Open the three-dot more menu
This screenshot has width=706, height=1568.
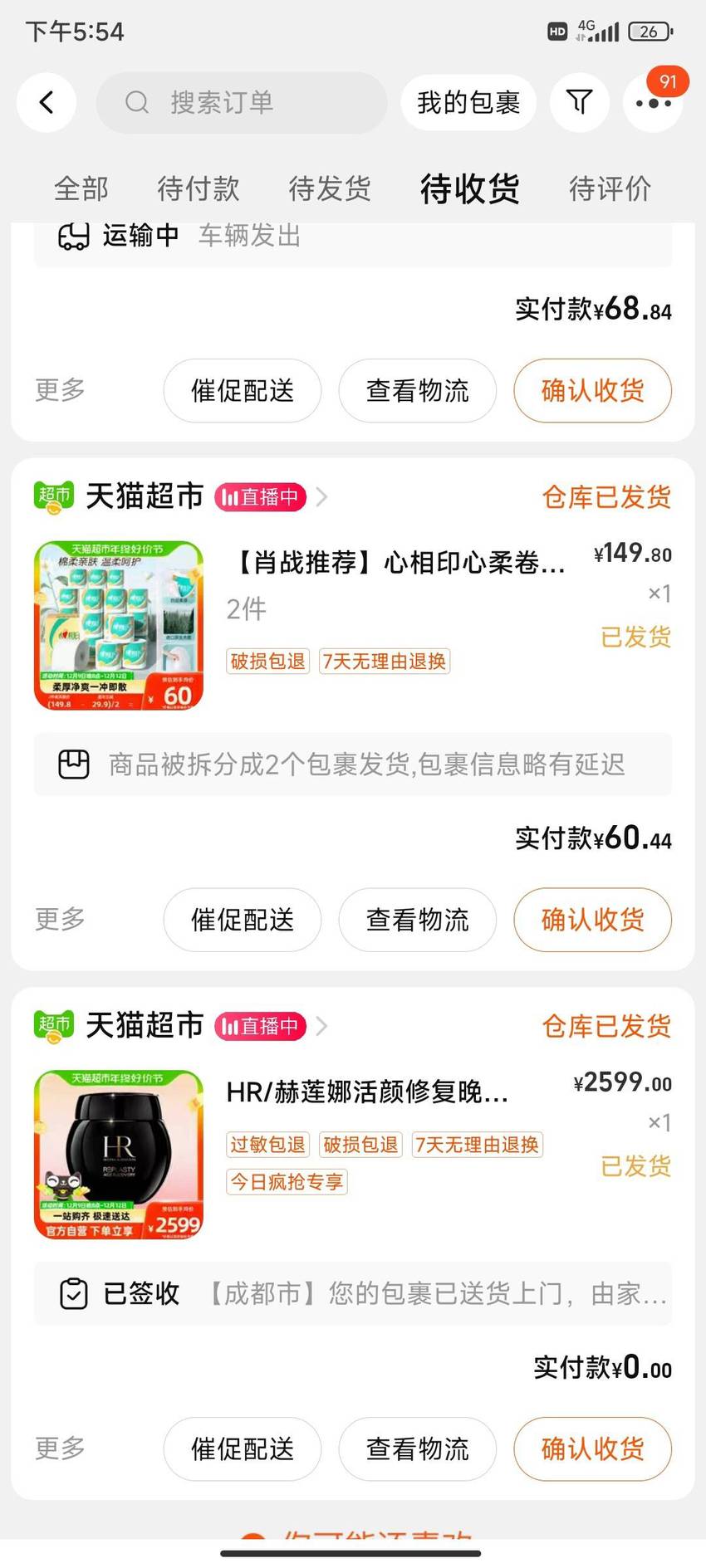pyautogui.click(x=653, y=103)
